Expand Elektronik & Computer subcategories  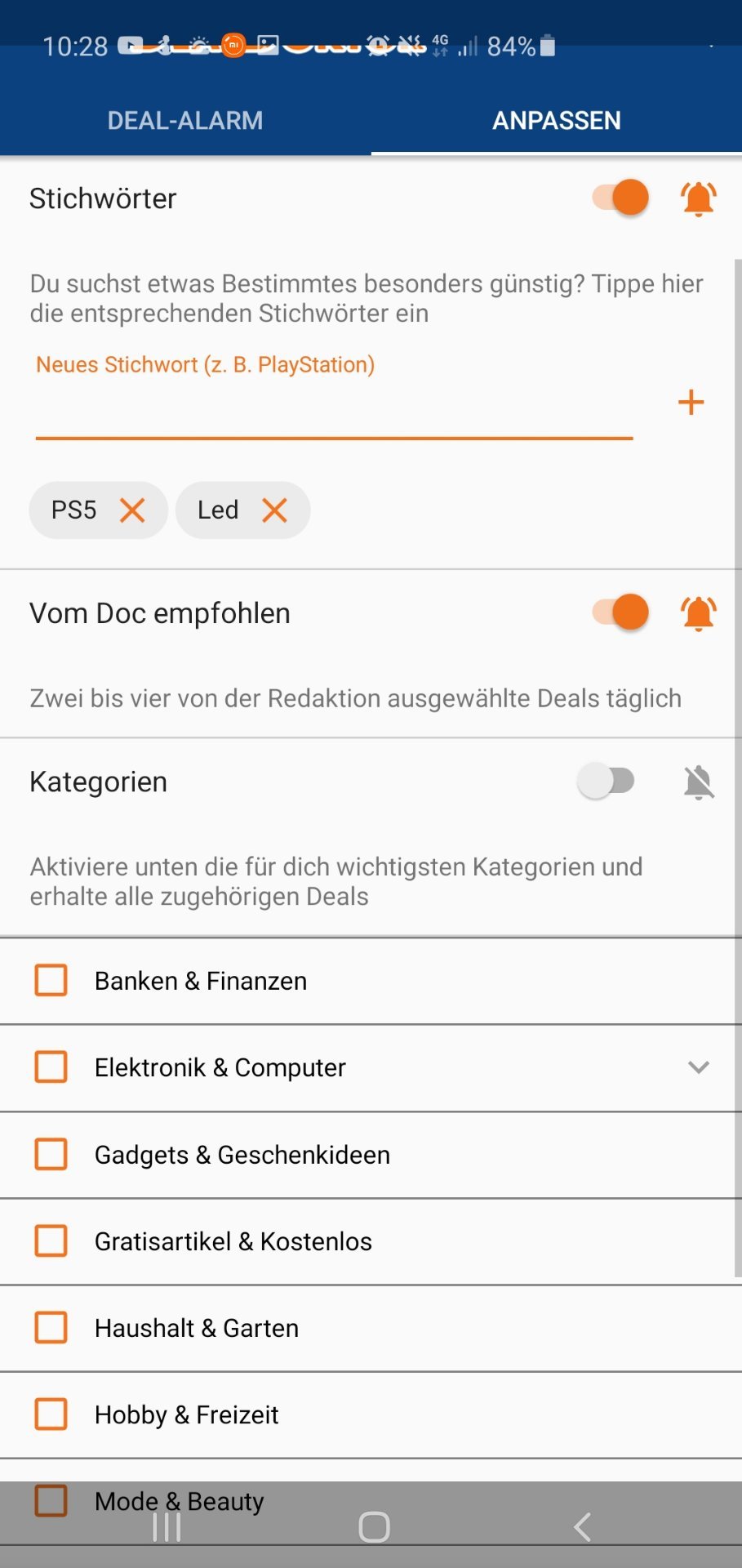point(699,1067)
